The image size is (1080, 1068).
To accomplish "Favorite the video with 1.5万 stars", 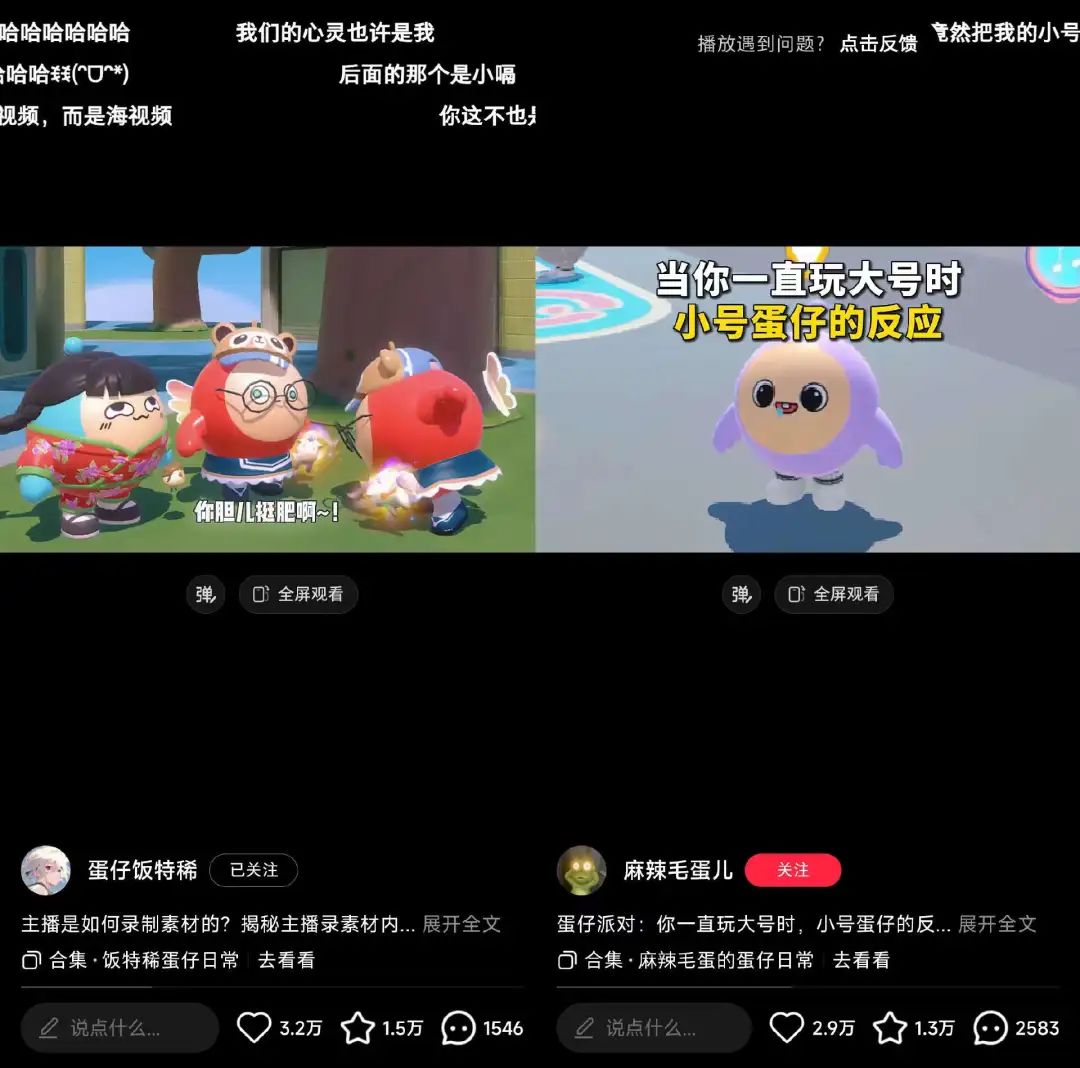I will point(358,1028).
